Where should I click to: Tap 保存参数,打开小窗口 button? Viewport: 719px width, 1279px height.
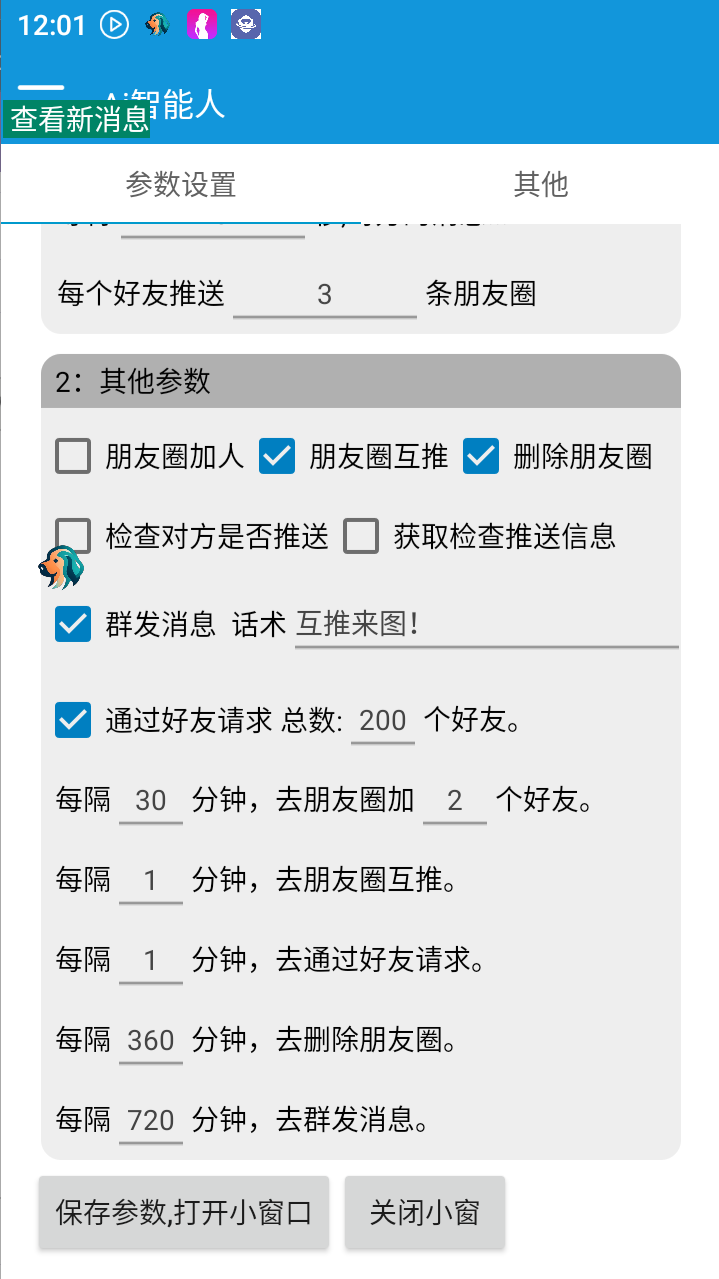[184, 1212]
